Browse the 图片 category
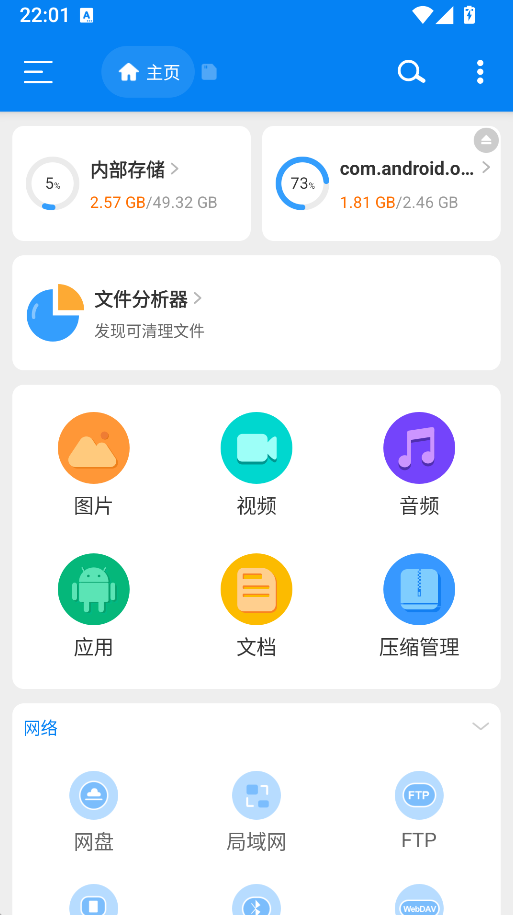The width and height of the screenshot is (513, 915). click(93, 465)
